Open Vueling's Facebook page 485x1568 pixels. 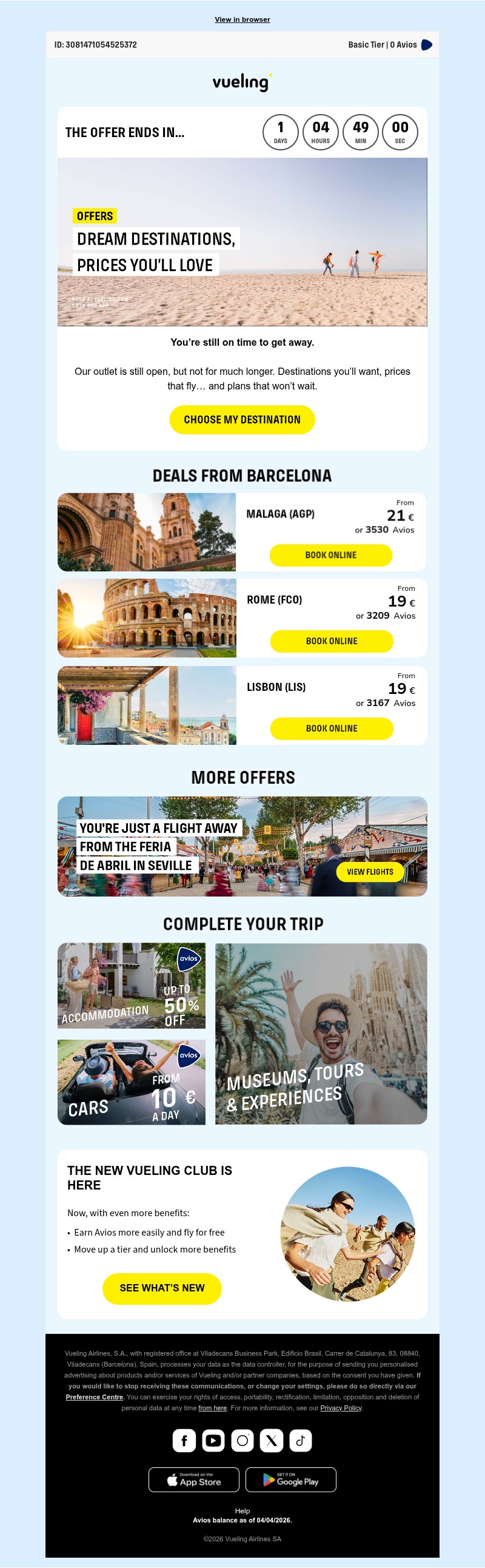click(184, 1440)
